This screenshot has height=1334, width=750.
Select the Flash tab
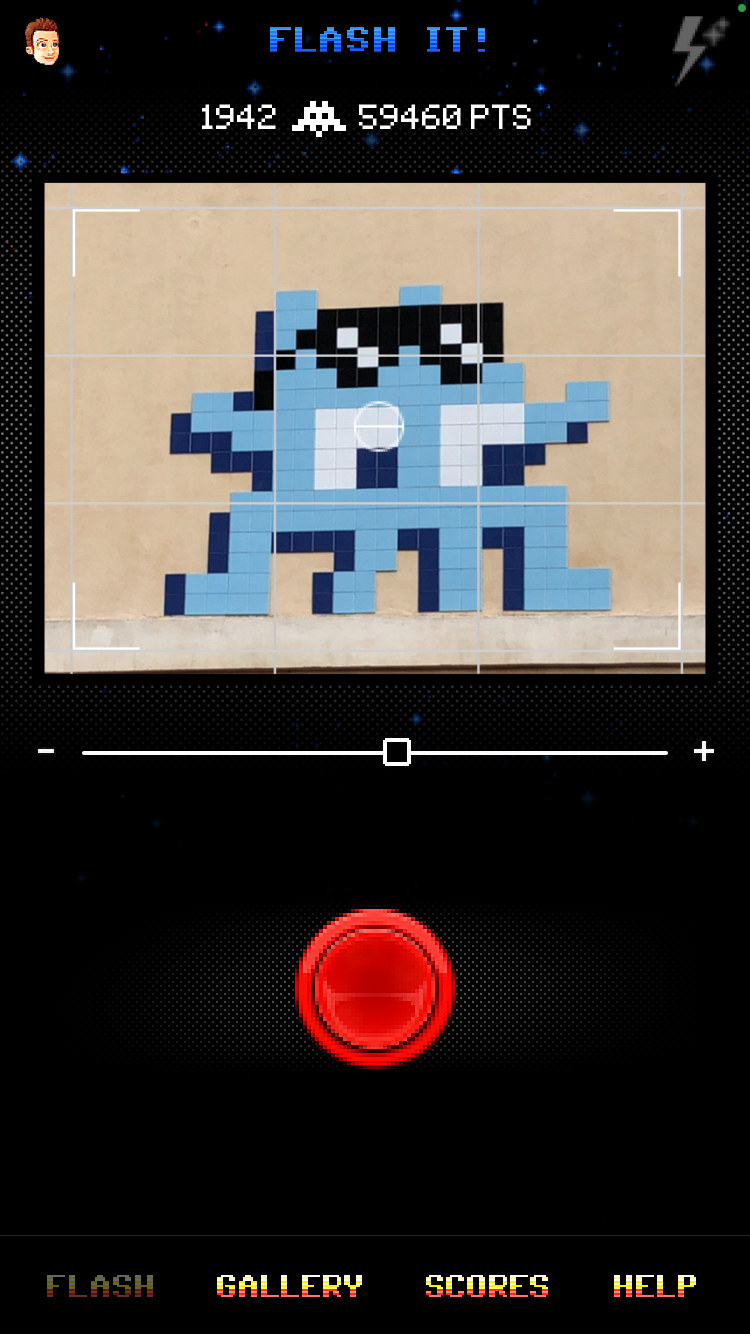tap(100, 1286)
